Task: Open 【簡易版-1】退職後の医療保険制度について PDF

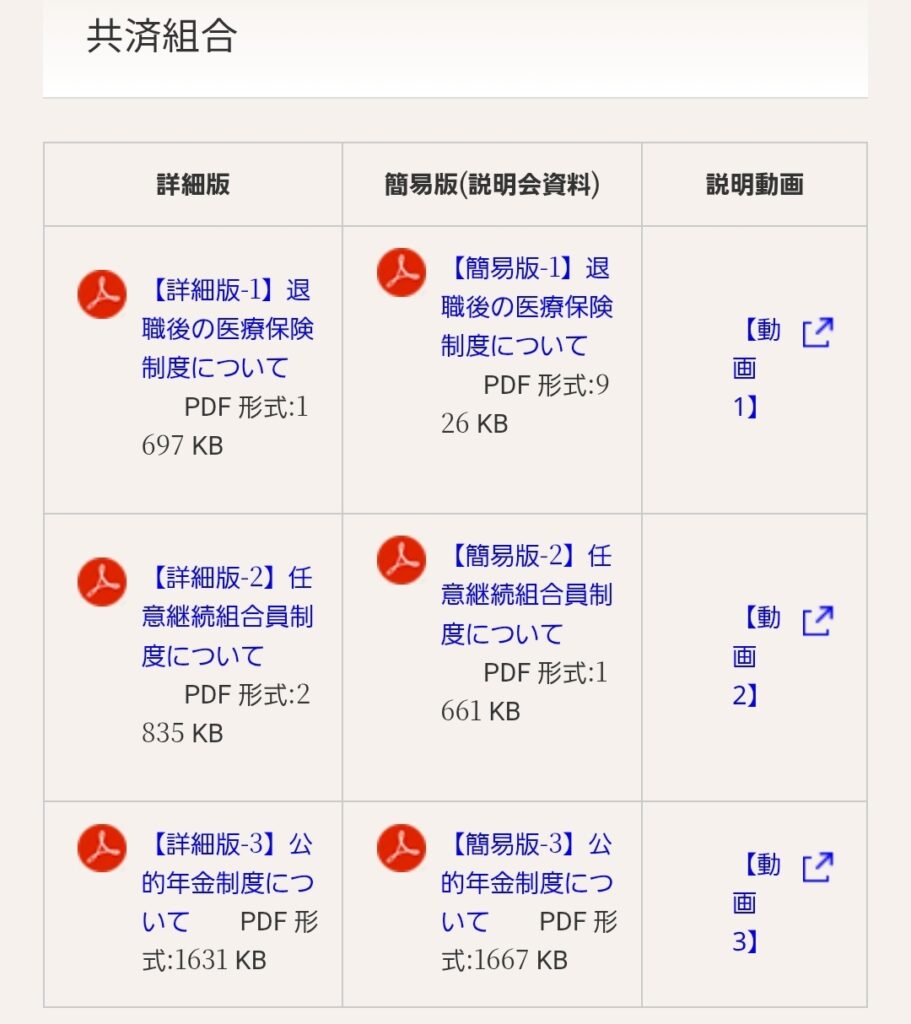Action: point(526,307)
